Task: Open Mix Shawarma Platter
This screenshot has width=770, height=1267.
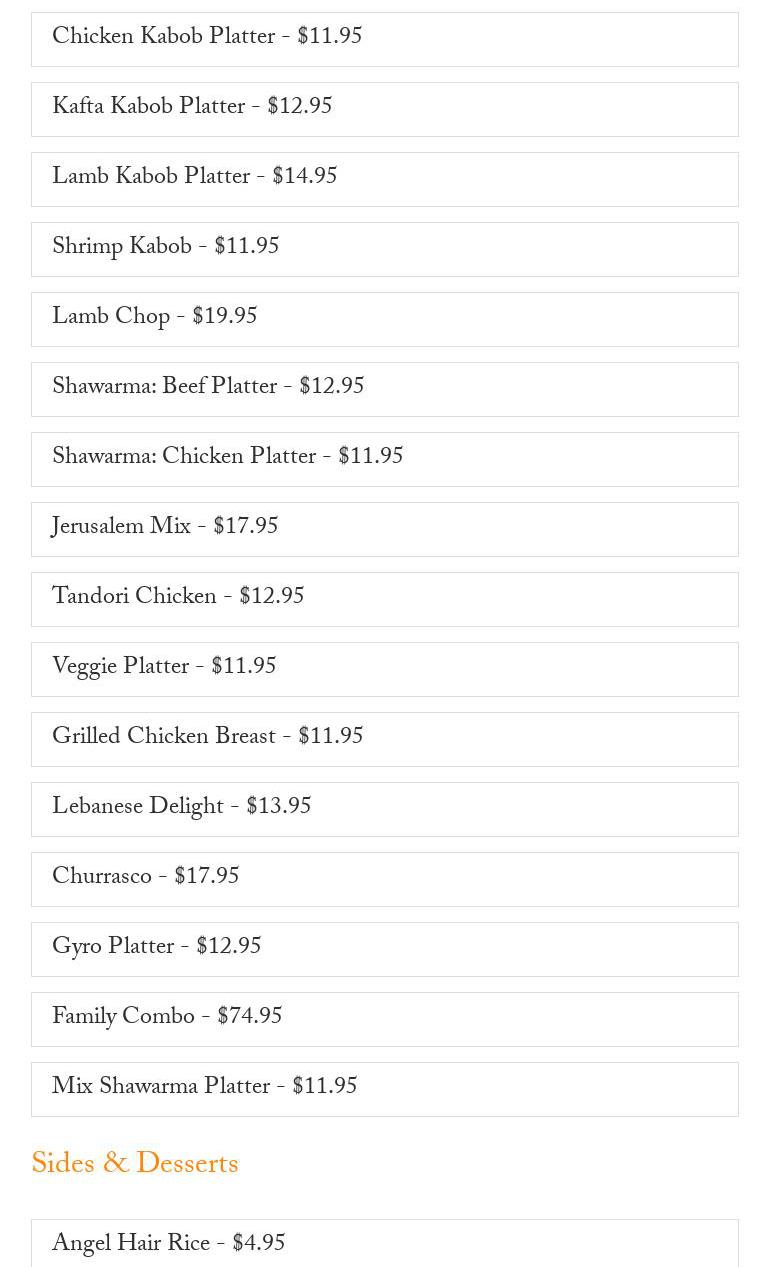Action: [384, 1089]
